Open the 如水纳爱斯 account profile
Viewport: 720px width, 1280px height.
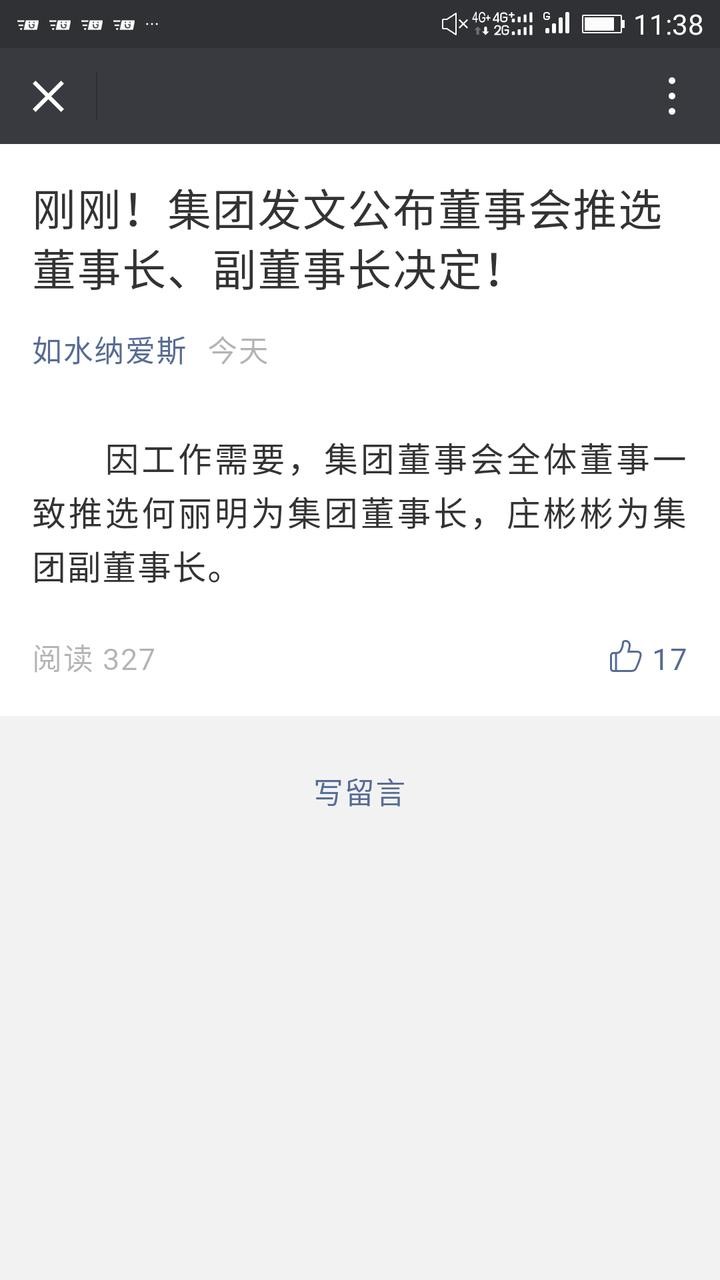pyautogui.click(x=109, y=351)
